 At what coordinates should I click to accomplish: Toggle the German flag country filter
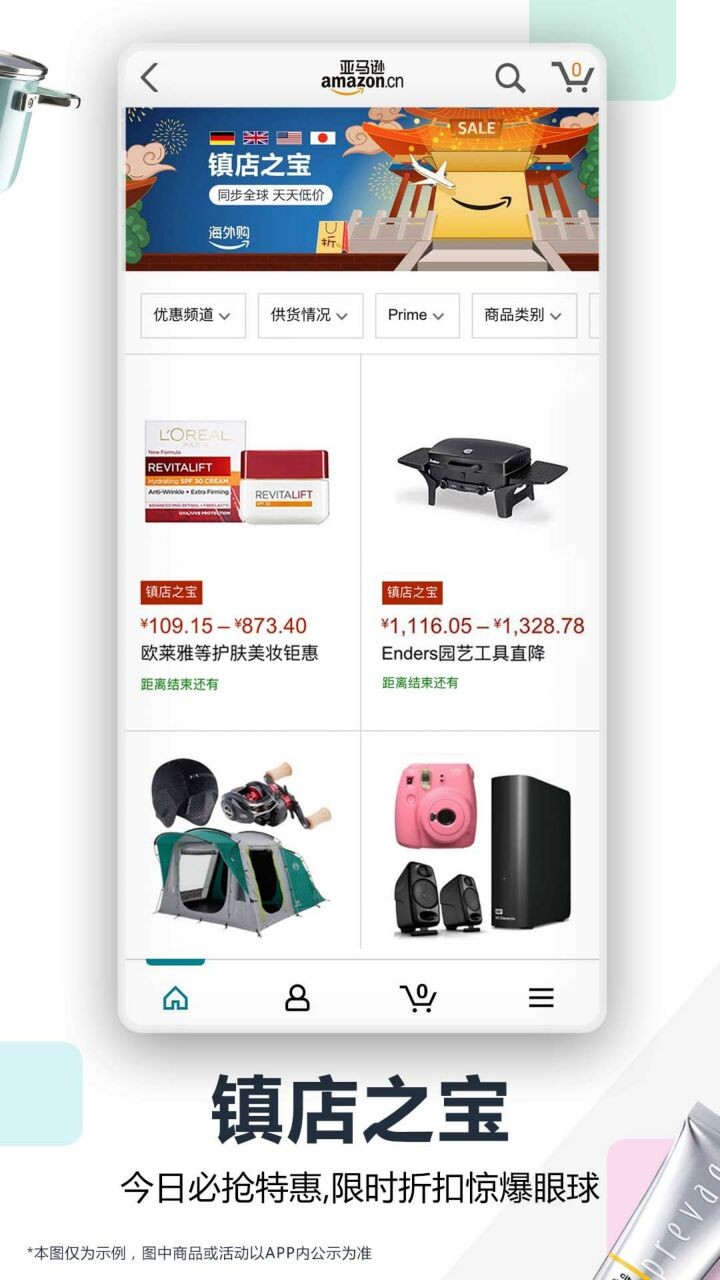click(x=221, y=137)
